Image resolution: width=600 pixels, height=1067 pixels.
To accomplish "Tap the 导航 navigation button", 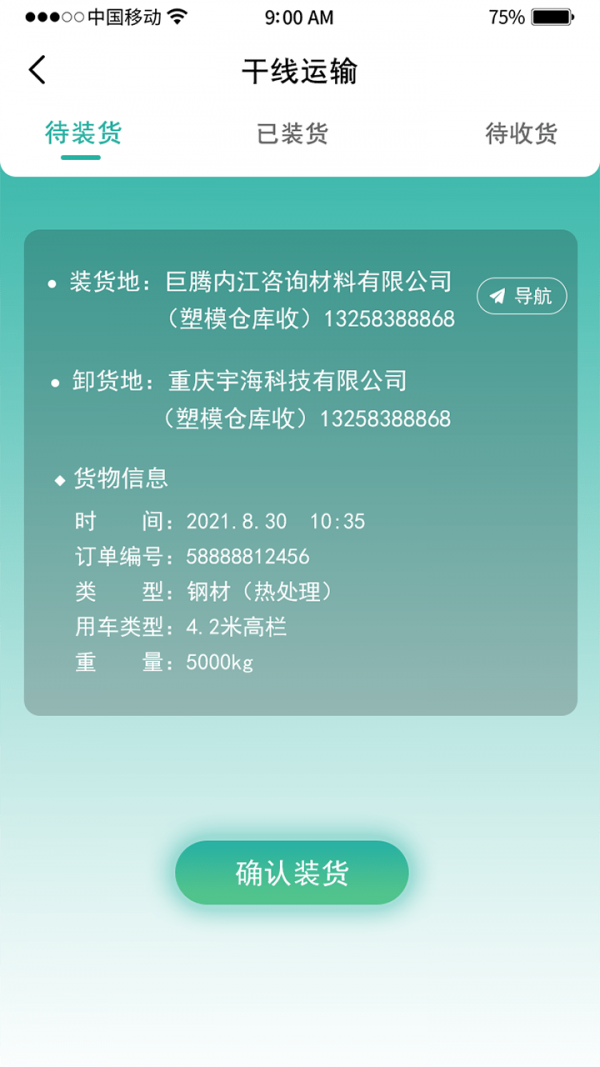I will [x=522, y=296].
